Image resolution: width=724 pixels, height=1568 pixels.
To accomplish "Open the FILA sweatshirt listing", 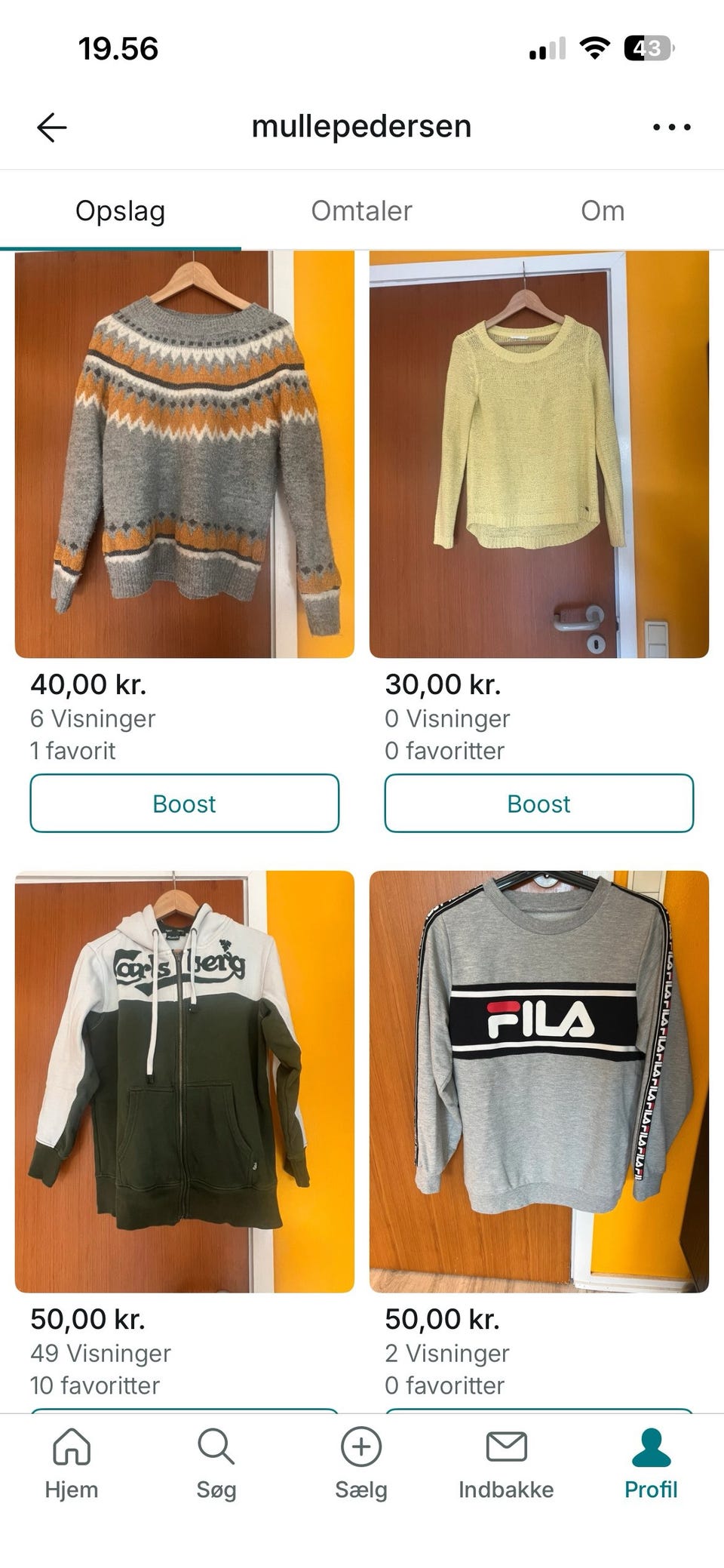I will (x=538, y=1079).
